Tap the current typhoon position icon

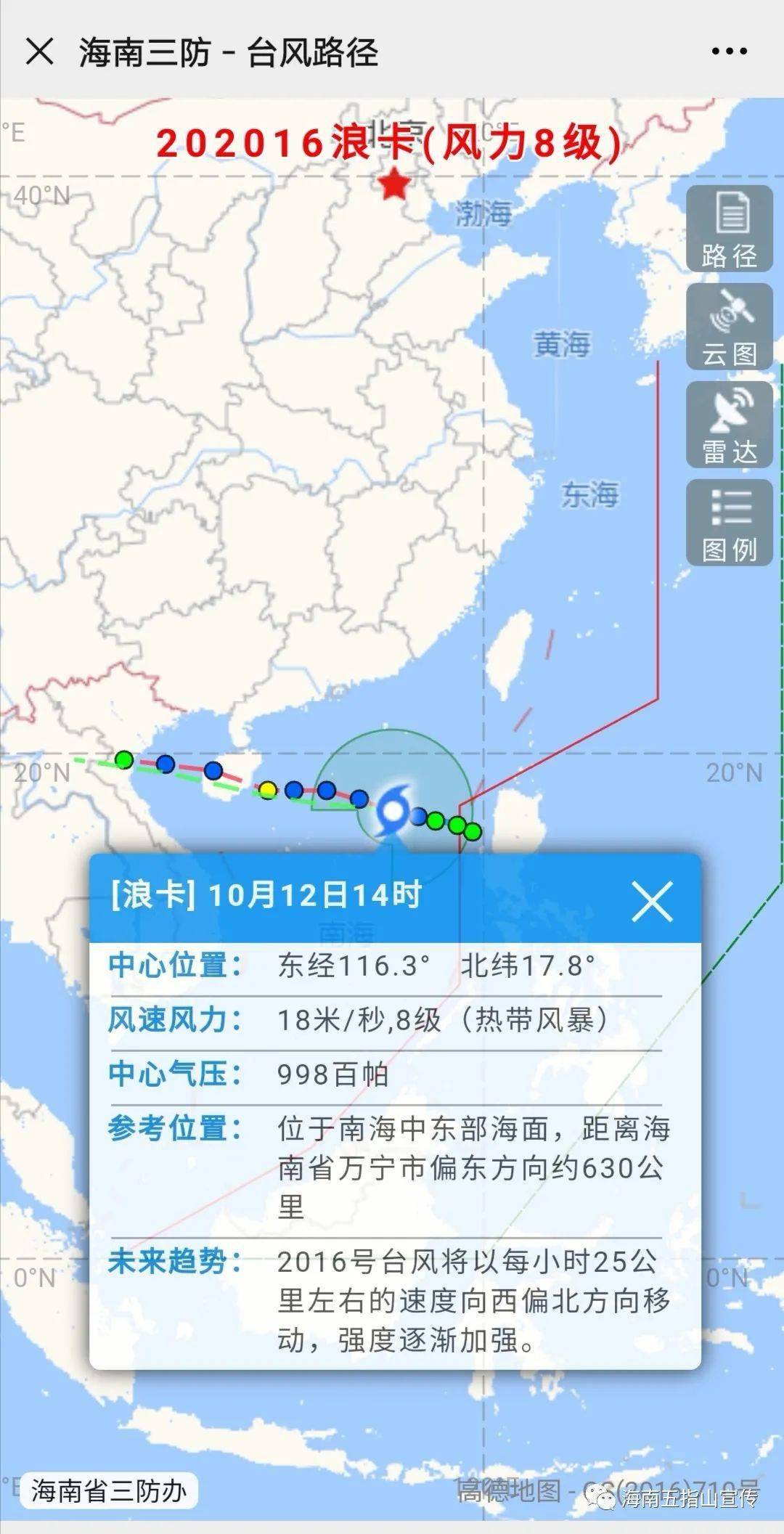(x=393, y=808)
